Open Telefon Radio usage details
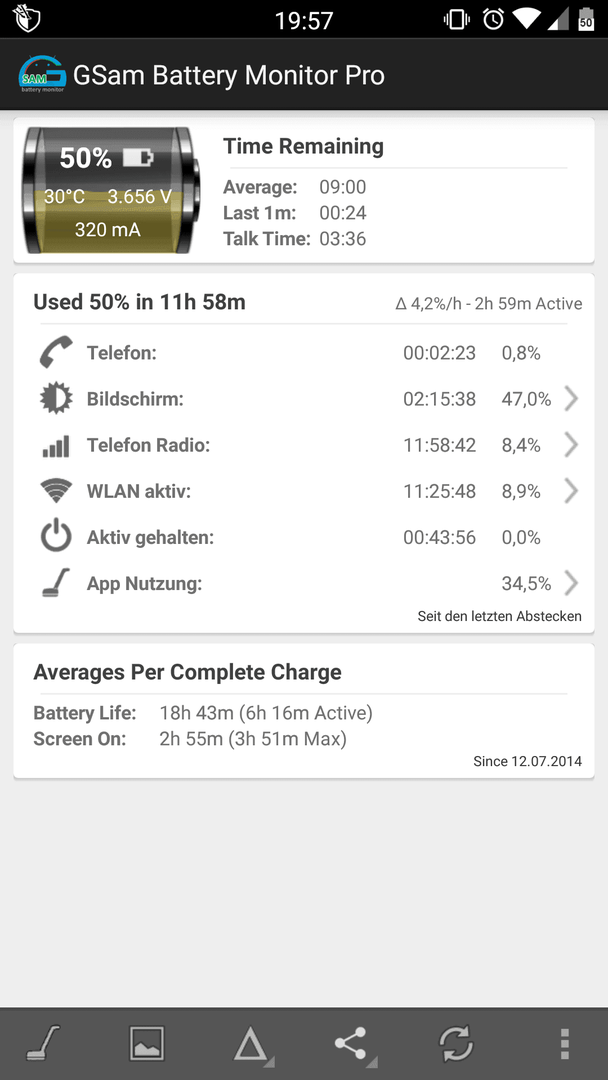The height and width of the screenshot is (1080, 608). 304,445
